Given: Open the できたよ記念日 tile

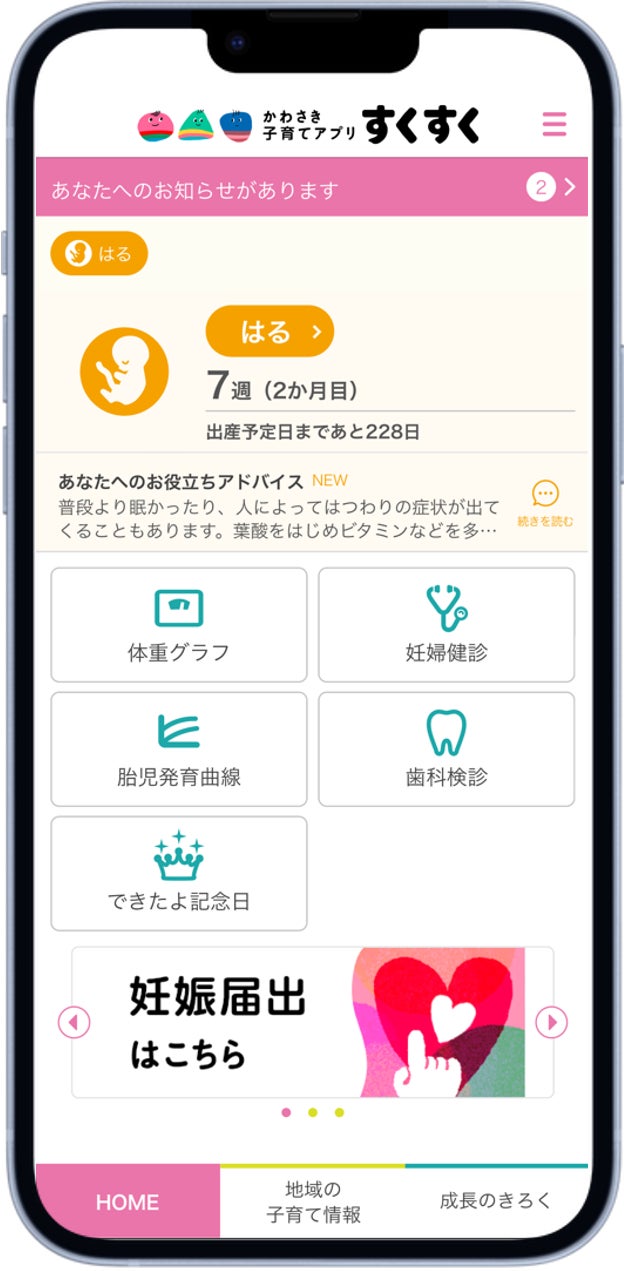Looking at the screenshot, I should pos(179,873).
